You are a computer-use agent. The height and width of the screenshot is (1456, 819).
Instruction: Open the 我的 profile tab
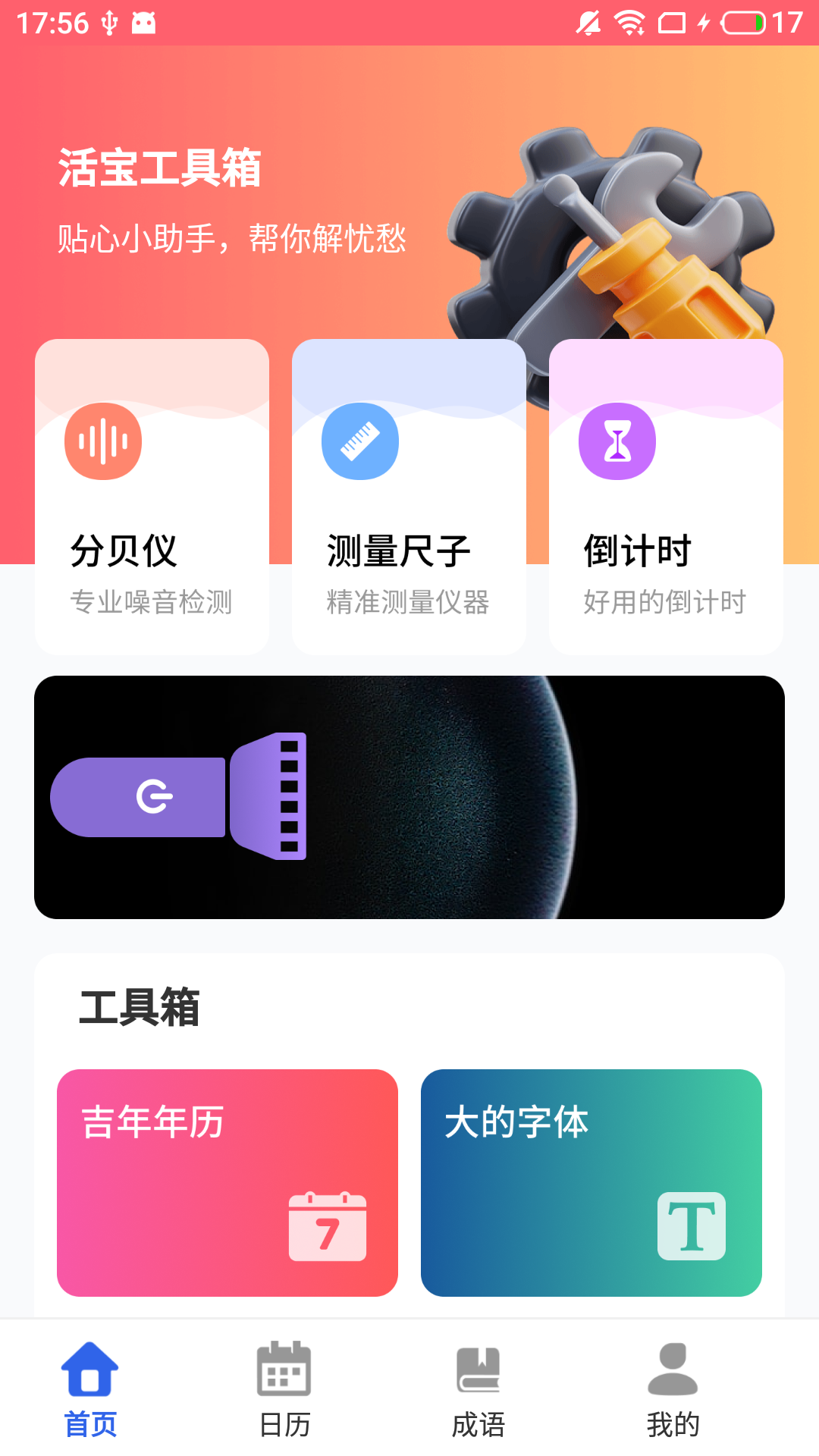coord(673,1390)
